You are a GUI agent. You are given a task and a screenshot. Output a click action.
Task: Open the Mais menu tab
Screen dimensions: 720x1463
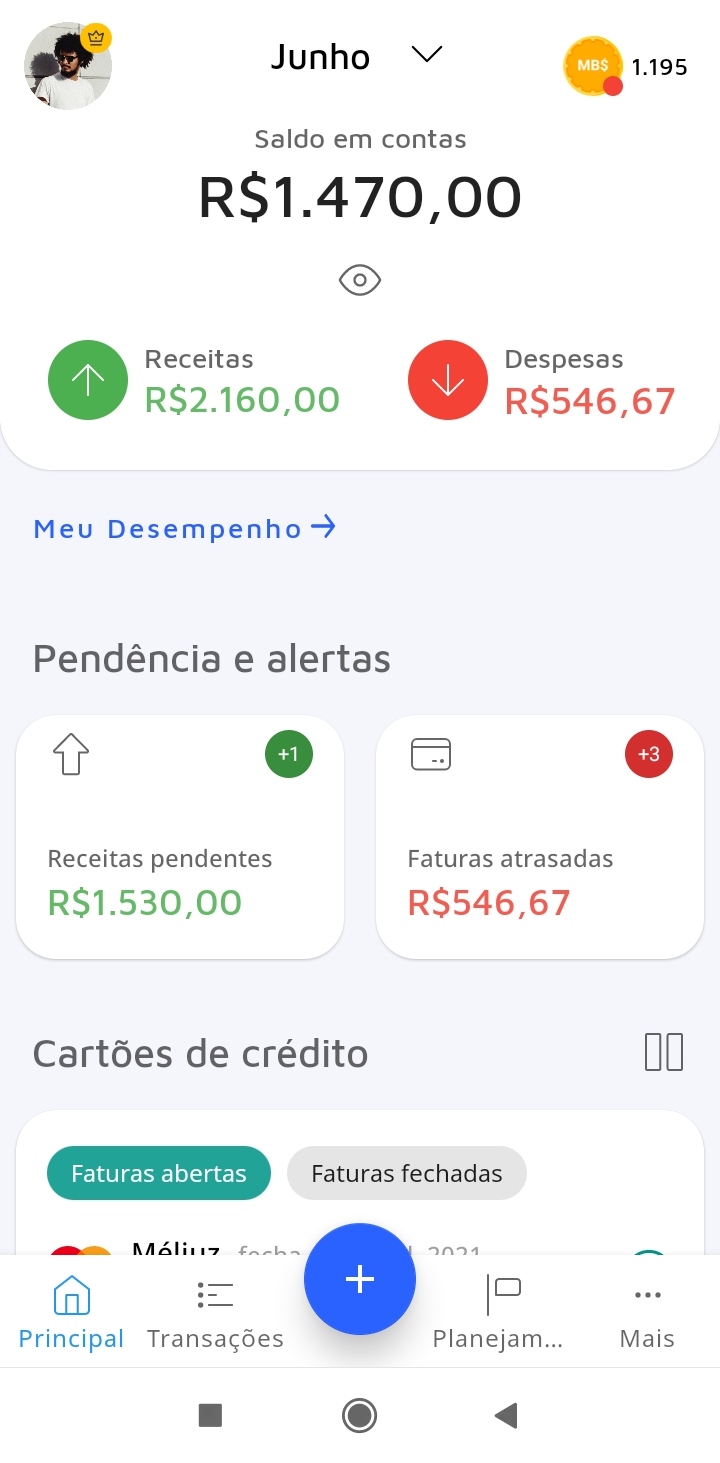647,1312
